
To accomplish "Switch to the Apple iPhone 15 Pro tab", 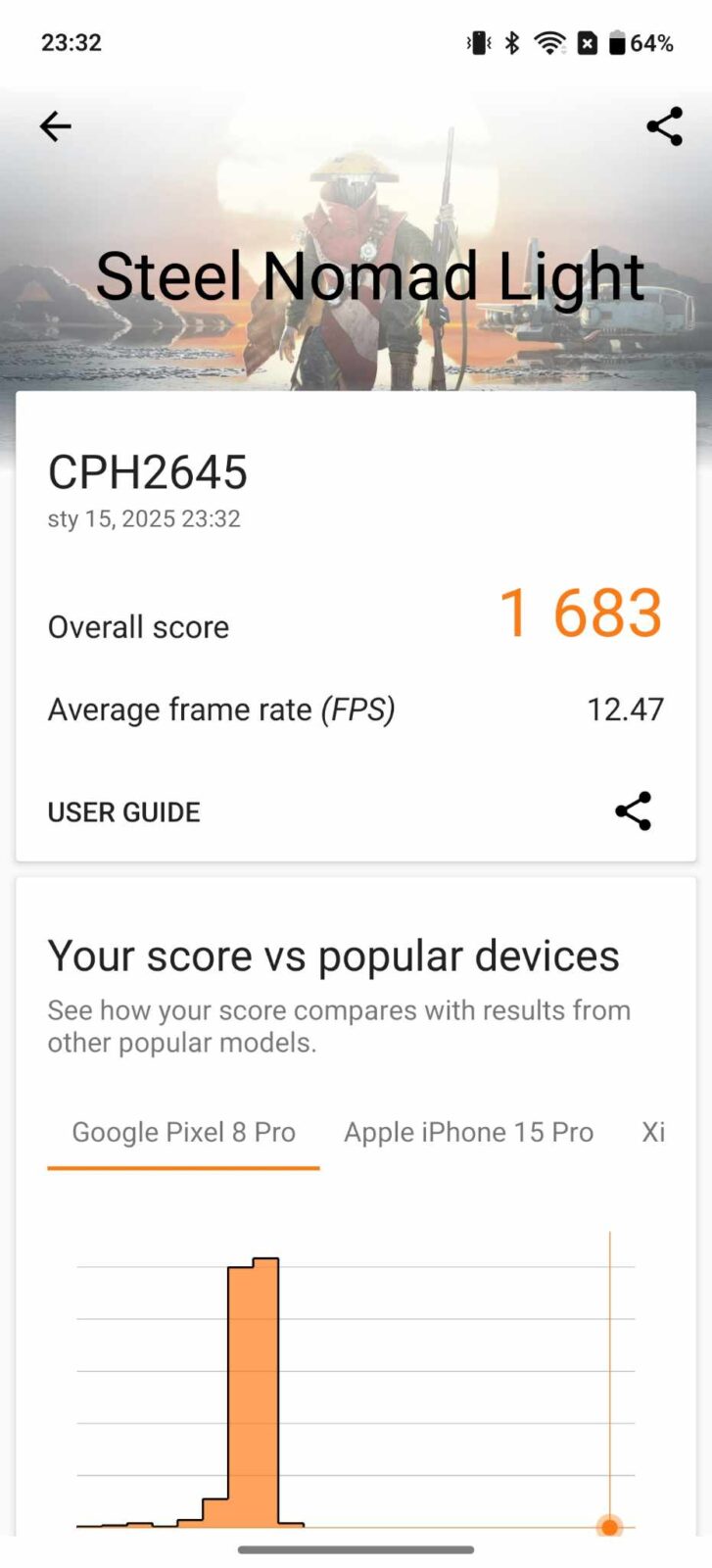I will coord(468,1132).
